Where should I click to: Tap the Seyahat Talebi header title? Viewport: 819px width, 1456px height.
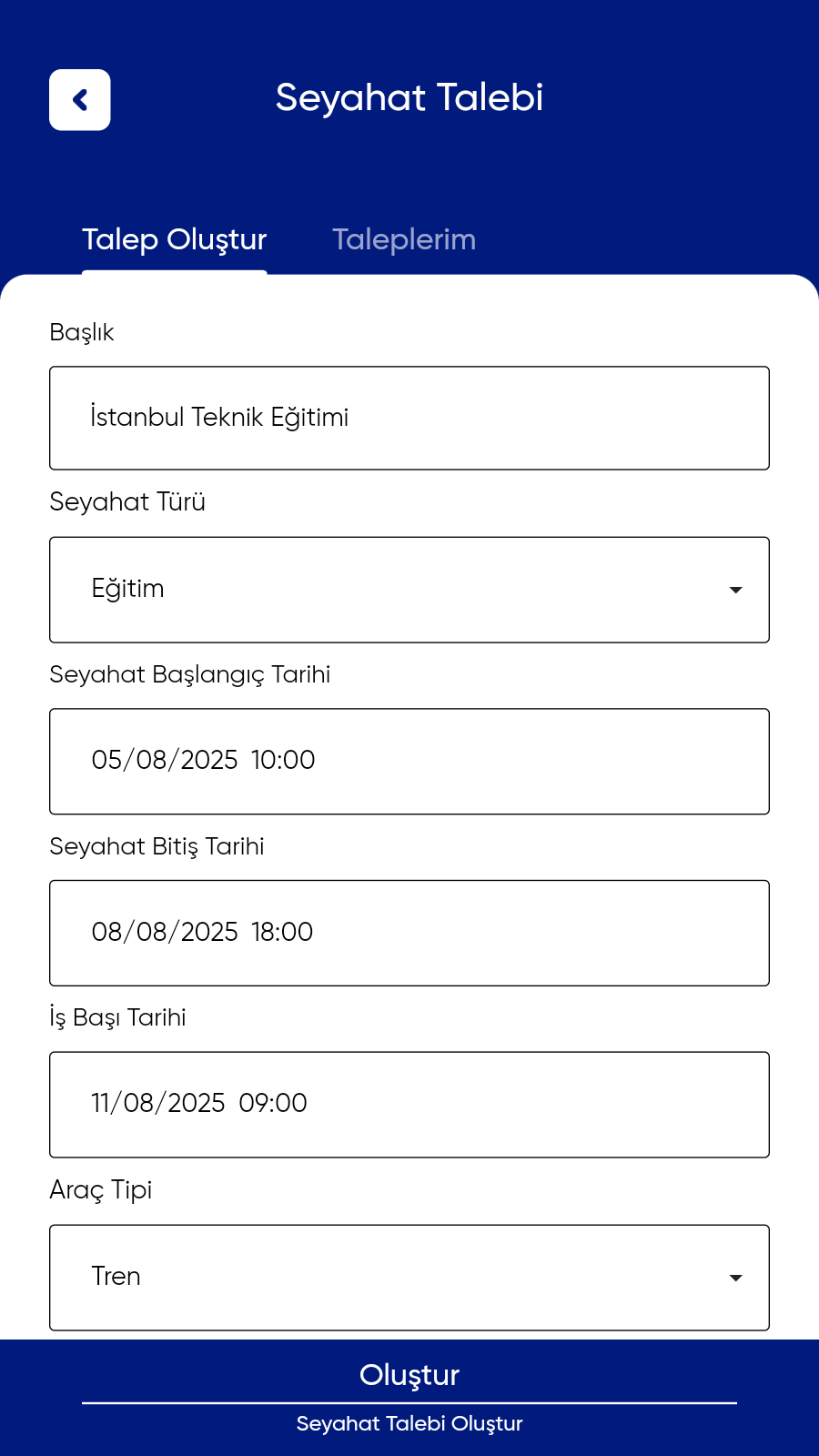pos(409,98)
